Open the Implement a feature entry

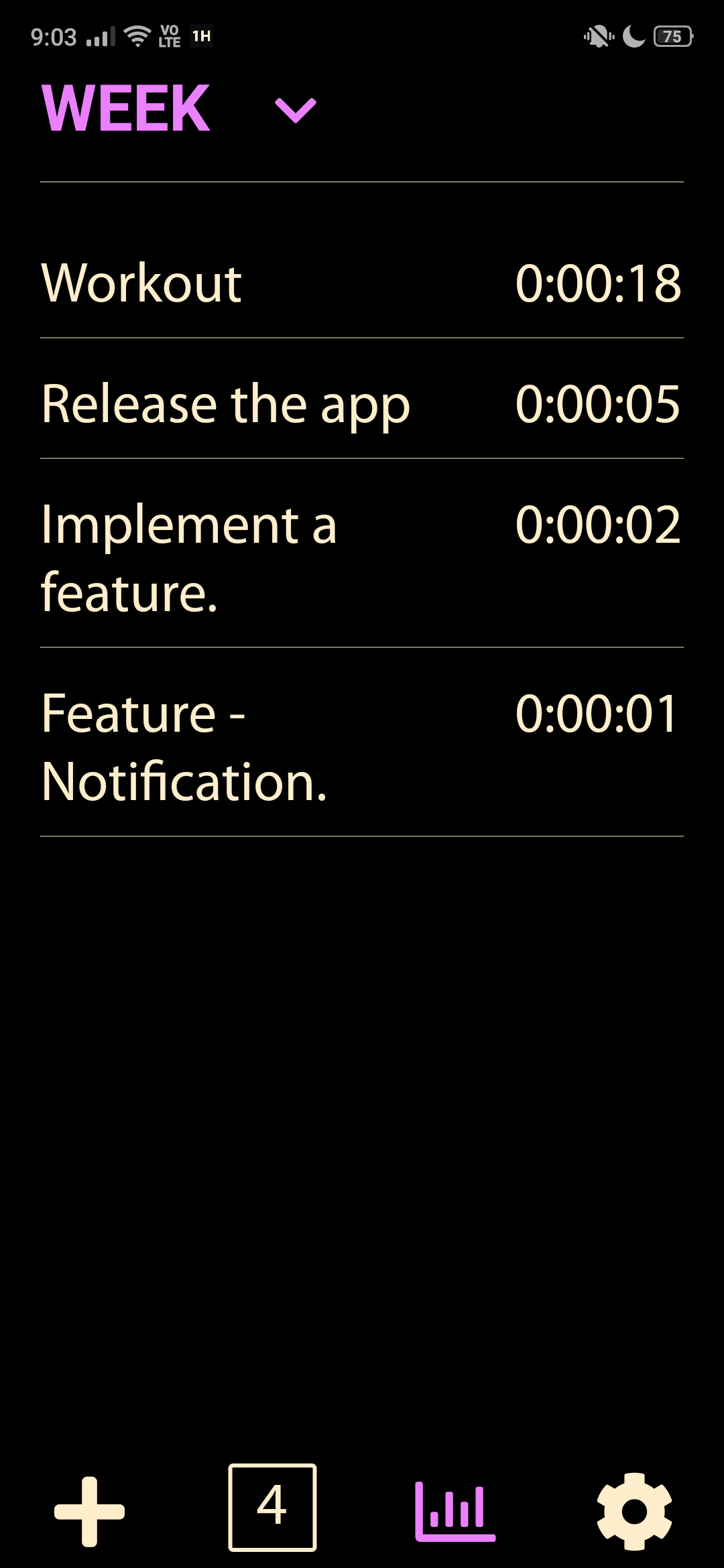tap(362, 558)
